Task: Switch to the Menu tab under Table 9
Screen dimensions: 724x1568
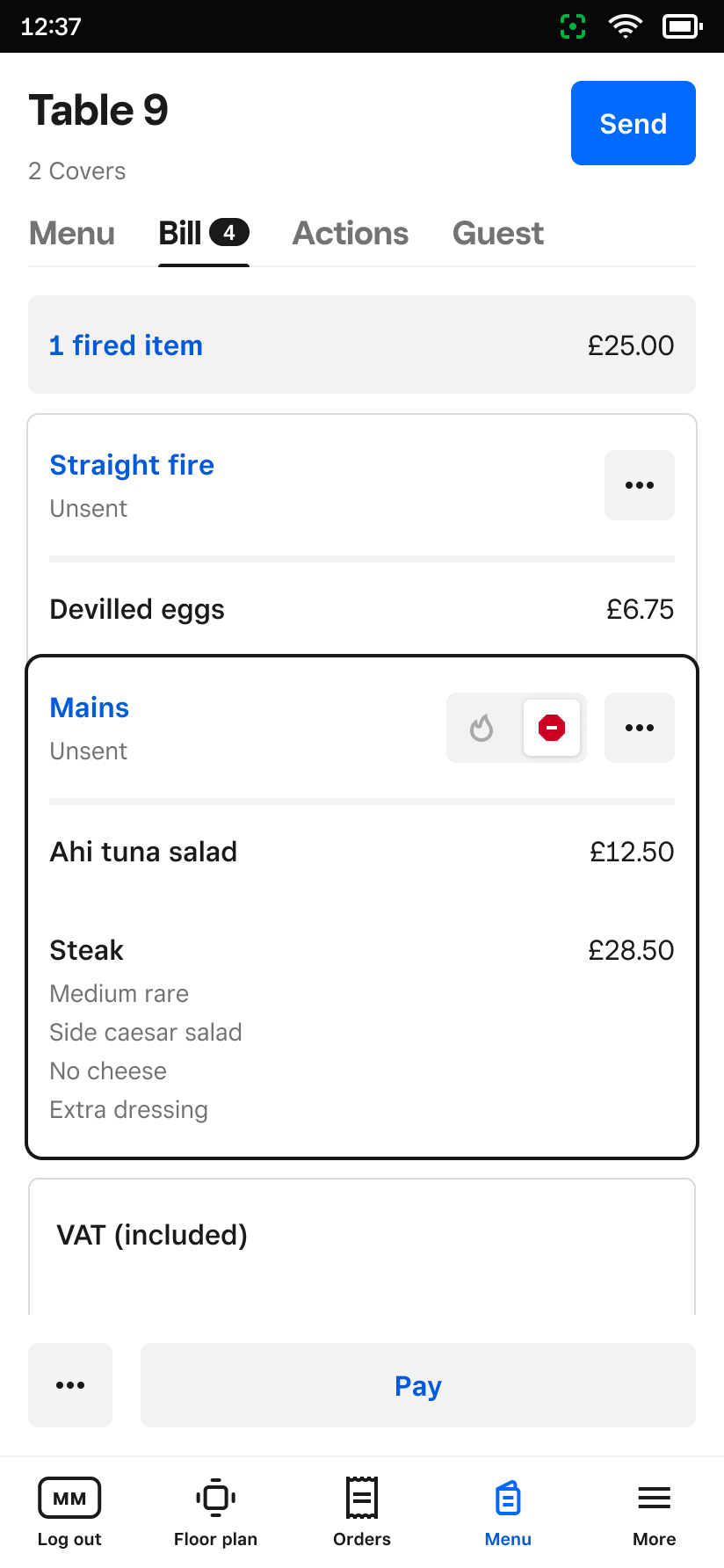Action: pyautogui.click(x=72, y=234)
